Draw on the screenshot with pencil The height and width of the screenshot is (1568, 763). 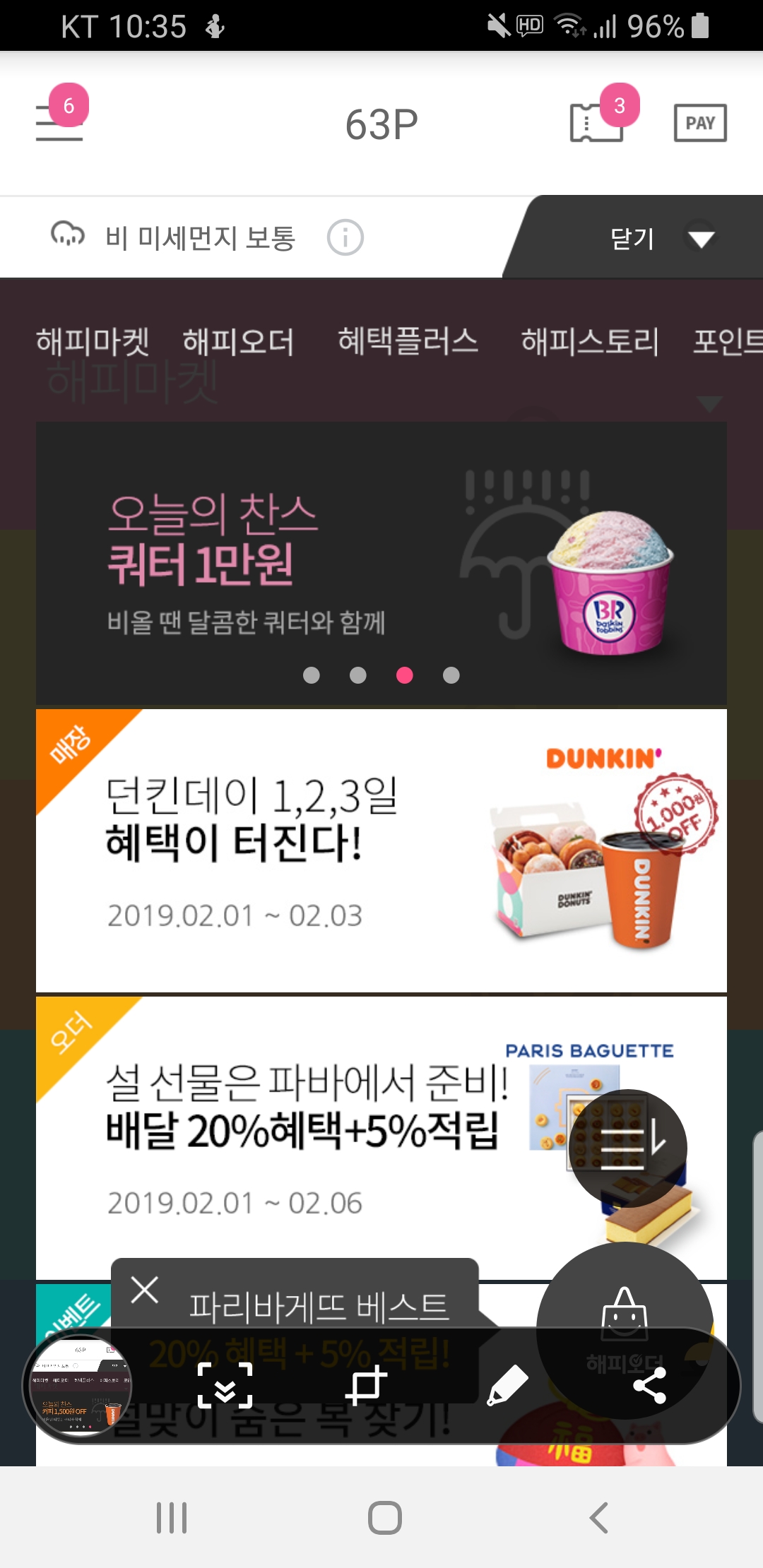pos(507,1386)
